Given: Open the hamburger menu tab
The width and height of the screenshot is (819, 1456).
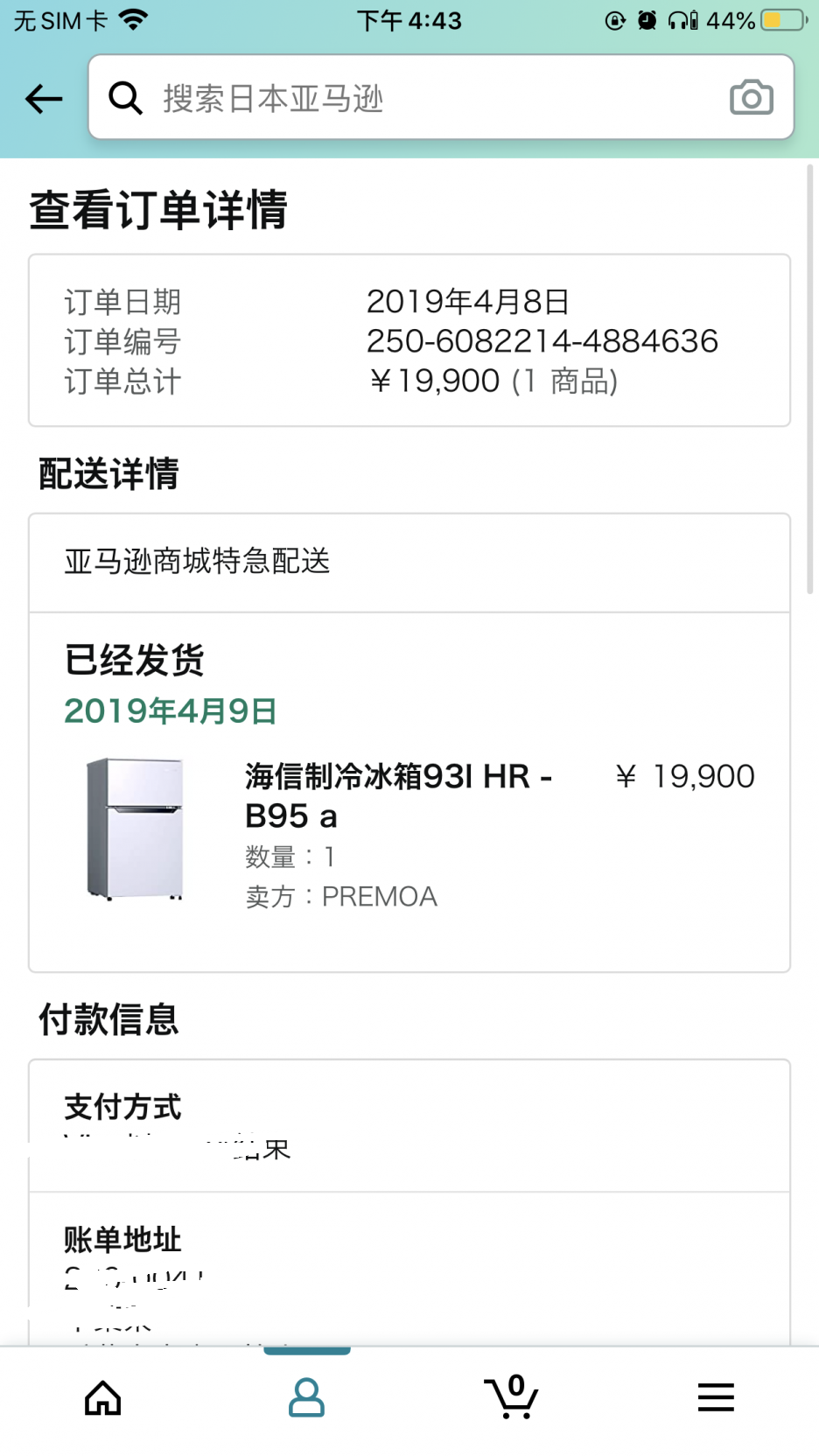Looking at the screenshot, I should click(x=716, y=1397).
